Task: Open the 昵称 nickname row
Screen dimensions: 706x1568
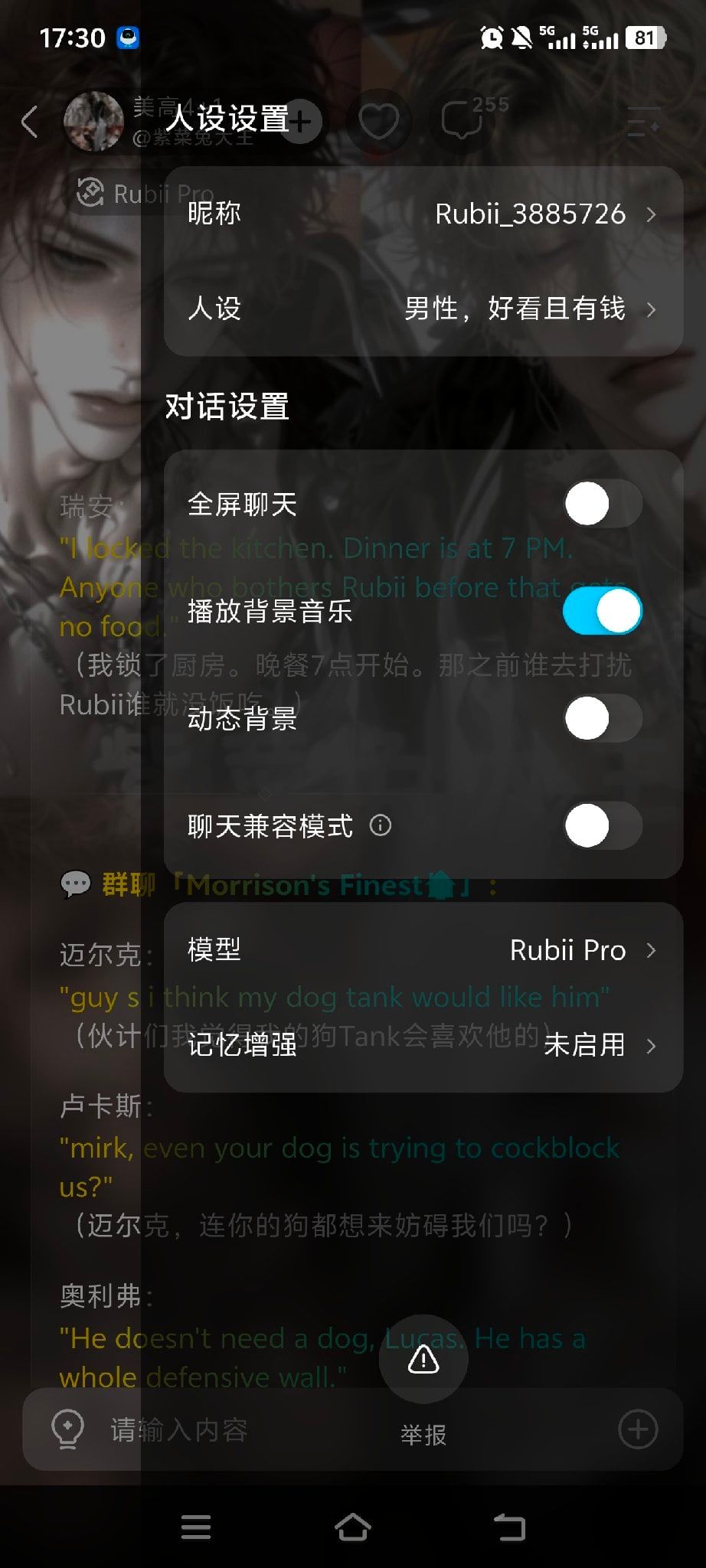Action: point(423,214)
